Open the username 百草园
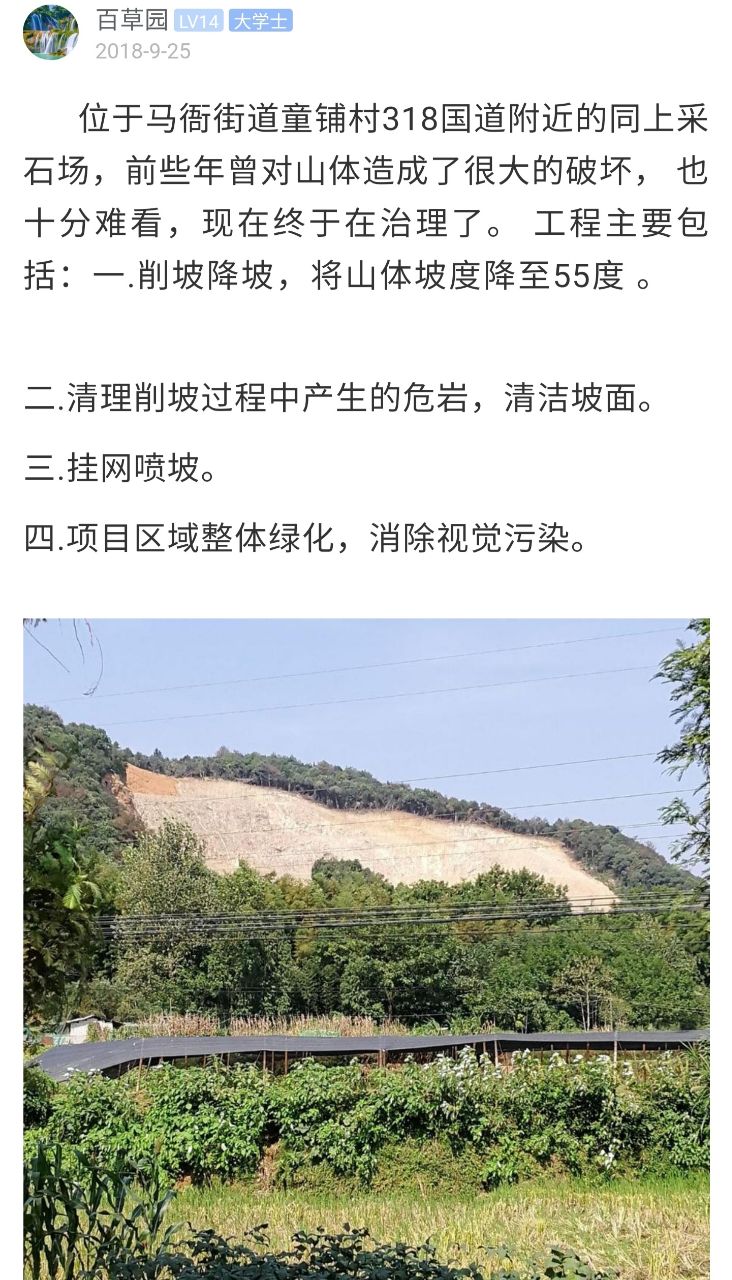This screenshot has width=732, height=1280. pyautogui.click(x=131, y=20)
